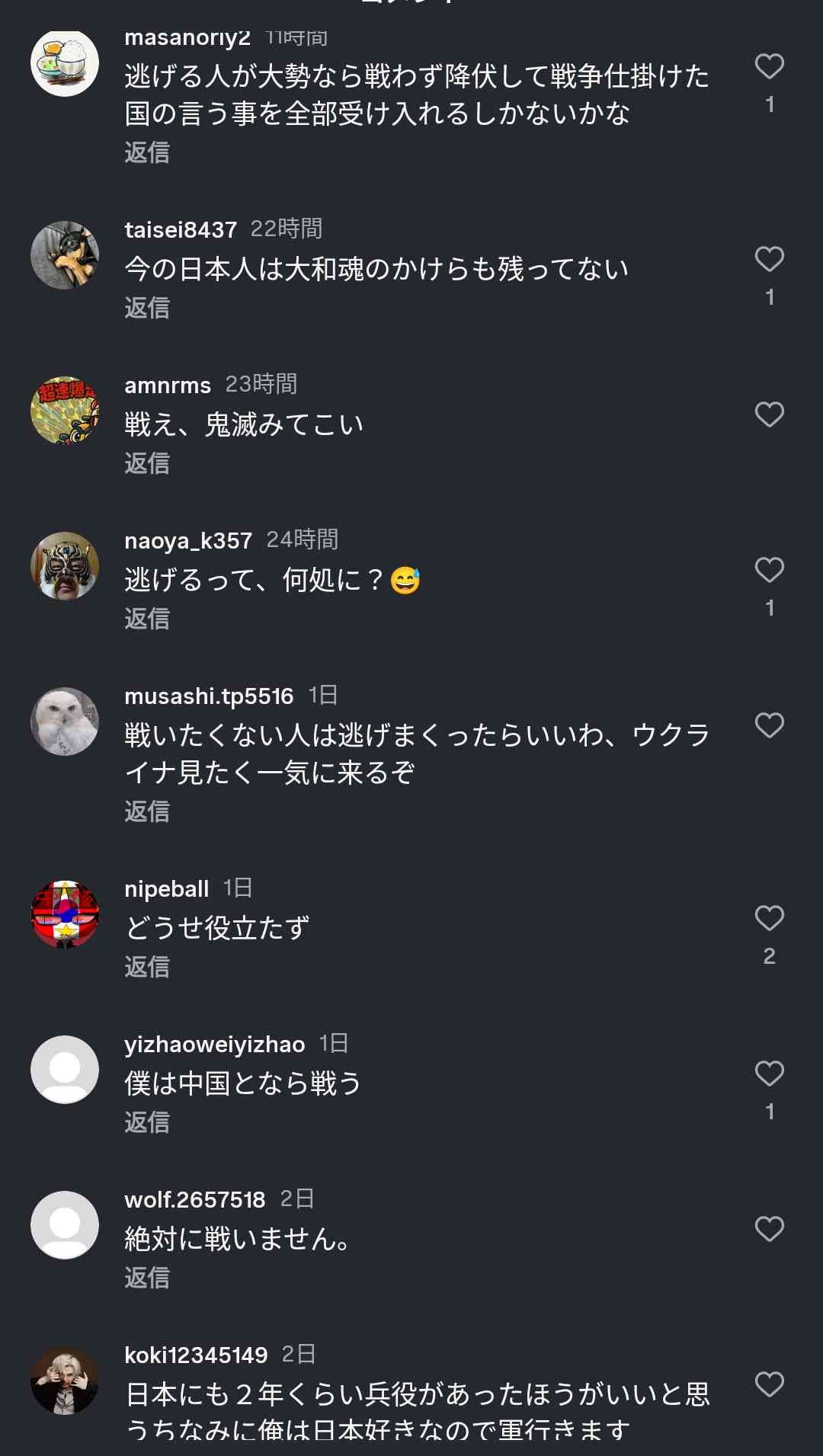The height and width of the screenshot is (1456, 823).
Task: Reply to taisei8437's comment
Action: pyautogui.click(x=147, y=308)
